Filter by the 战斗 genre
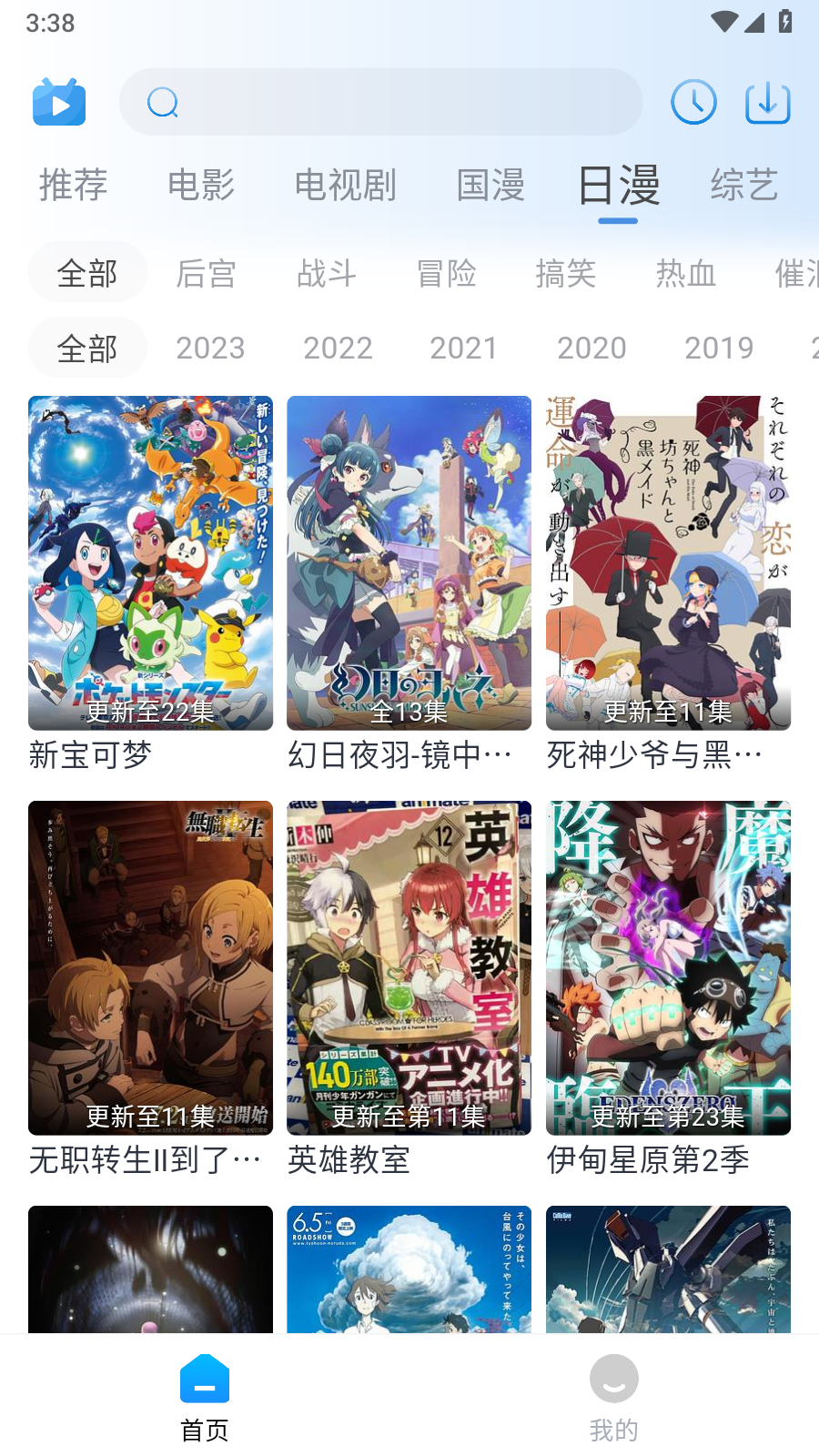The image size is (819, 1456). pyautogui.click(x=326, y=273)
